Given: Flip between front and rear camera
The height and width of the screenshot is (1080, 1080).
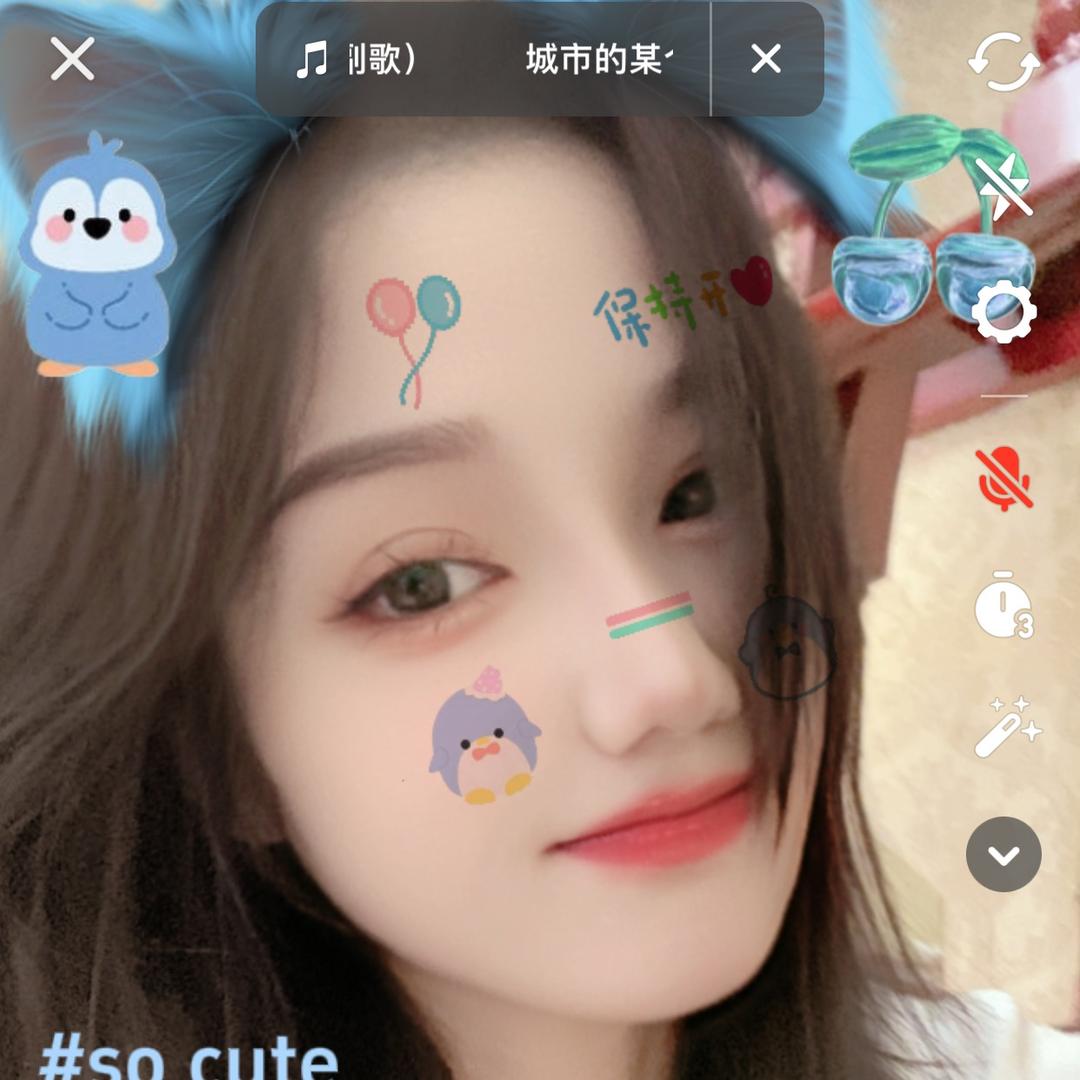Looking at the screenshot, I should 1003,60.
